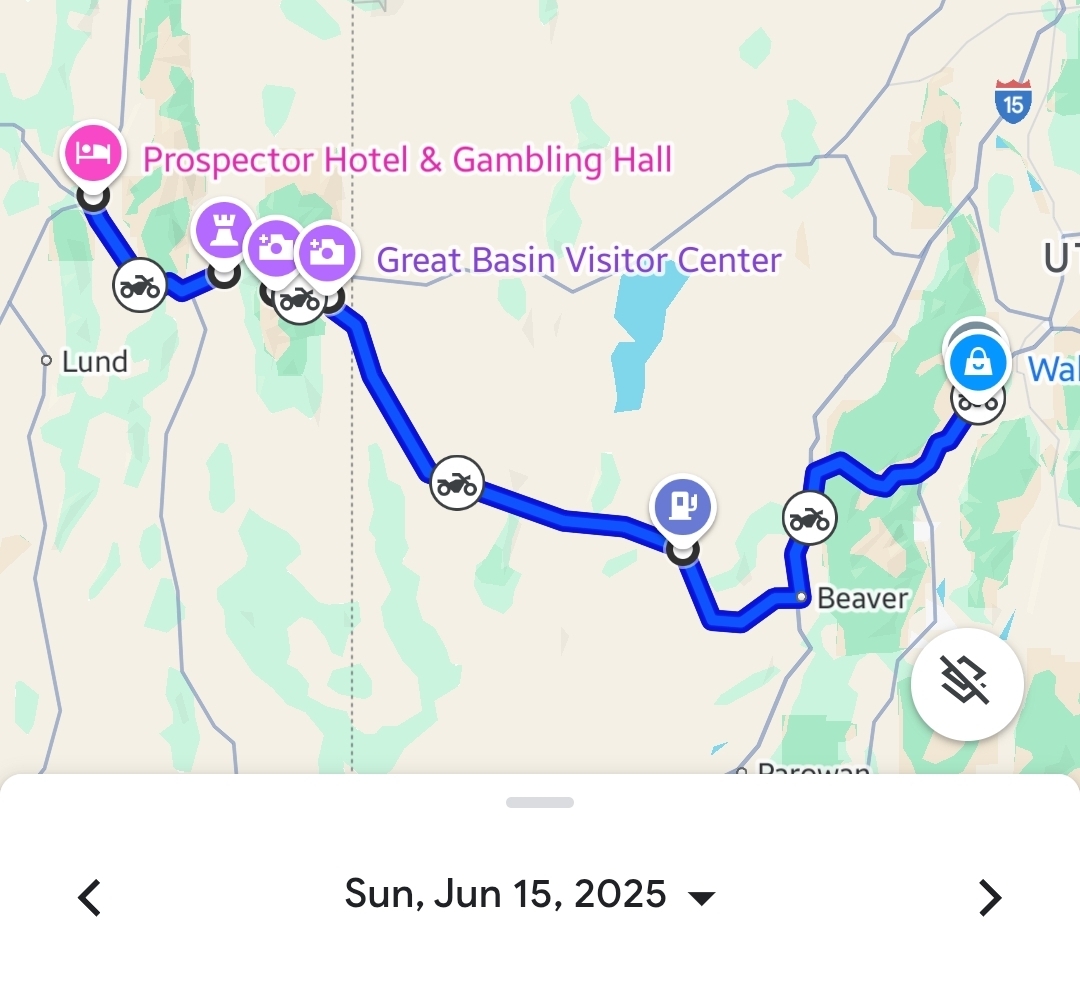
Task: Go to the next day
Action: pyautogui.click(x=989, y=897)
